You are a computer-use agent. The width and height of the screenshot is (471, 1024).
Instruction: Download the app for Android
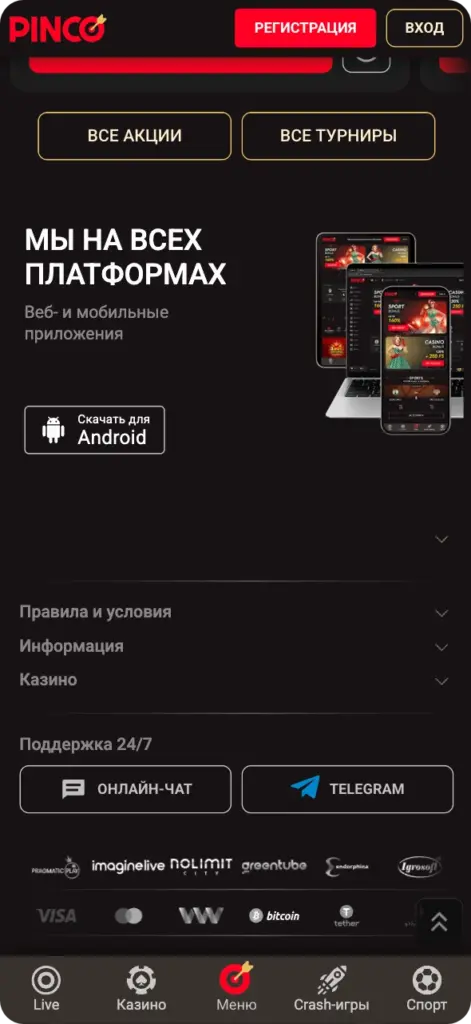(x=95, y=430)
